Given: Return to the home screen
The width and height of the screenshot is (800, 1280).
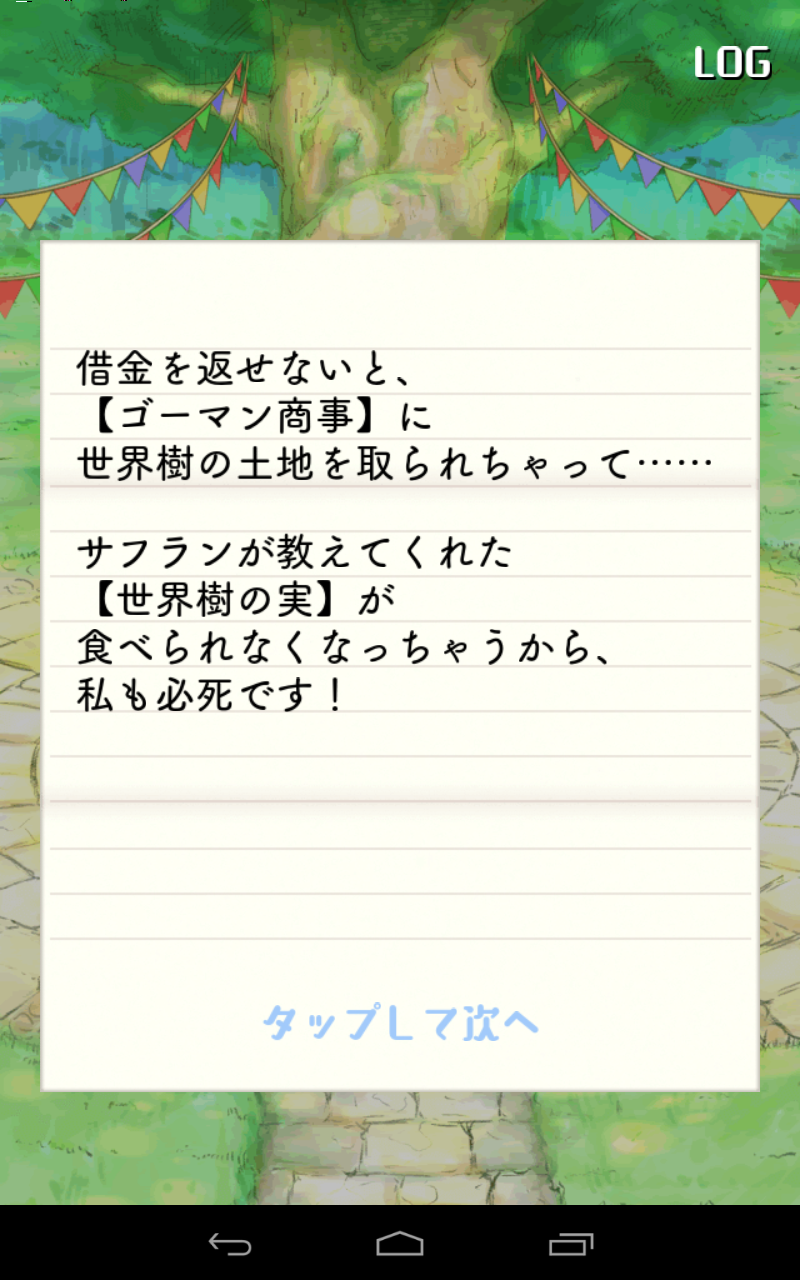Looking at the screenshot, I should (x=400, y=1244).
